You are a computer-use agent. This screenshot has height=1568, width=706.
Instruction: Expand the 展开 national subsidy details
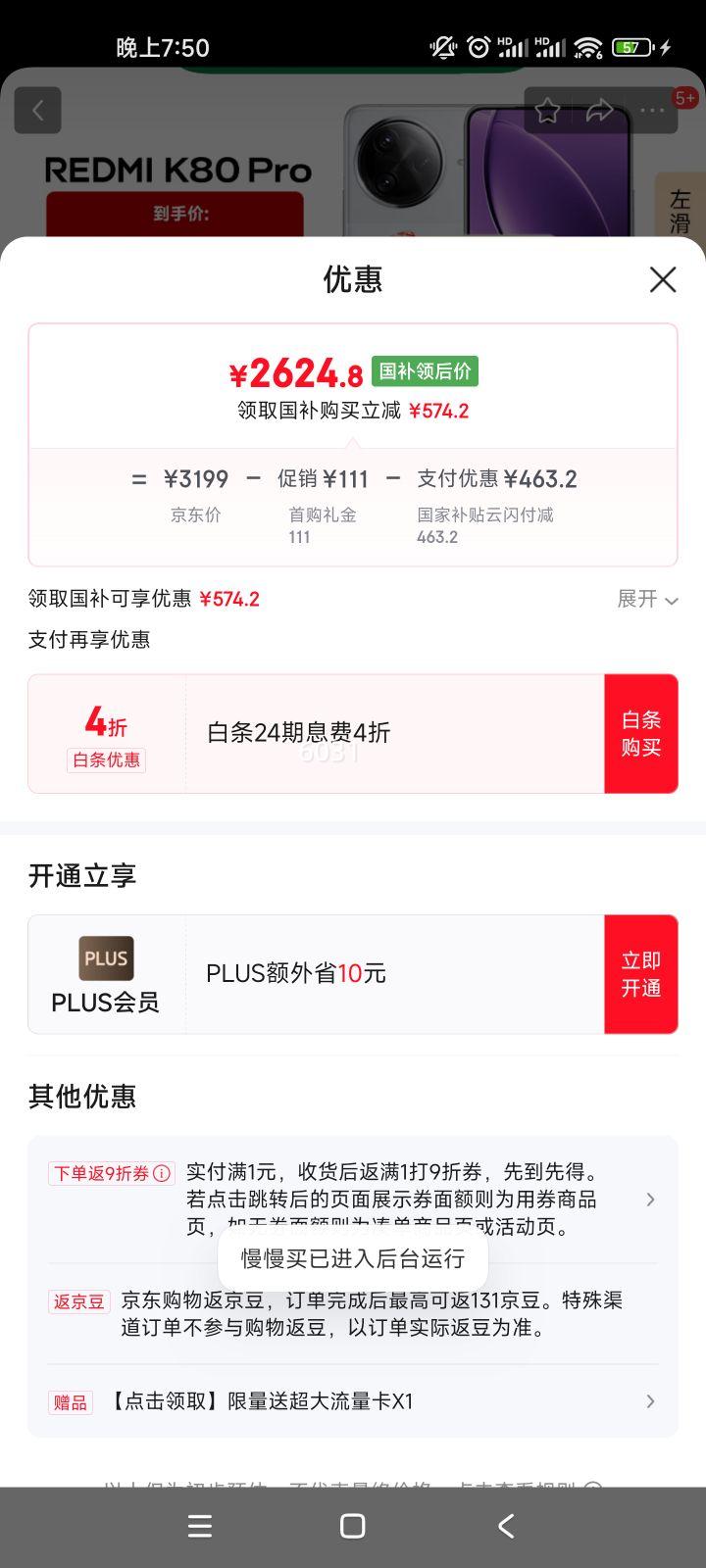point(647,599)
